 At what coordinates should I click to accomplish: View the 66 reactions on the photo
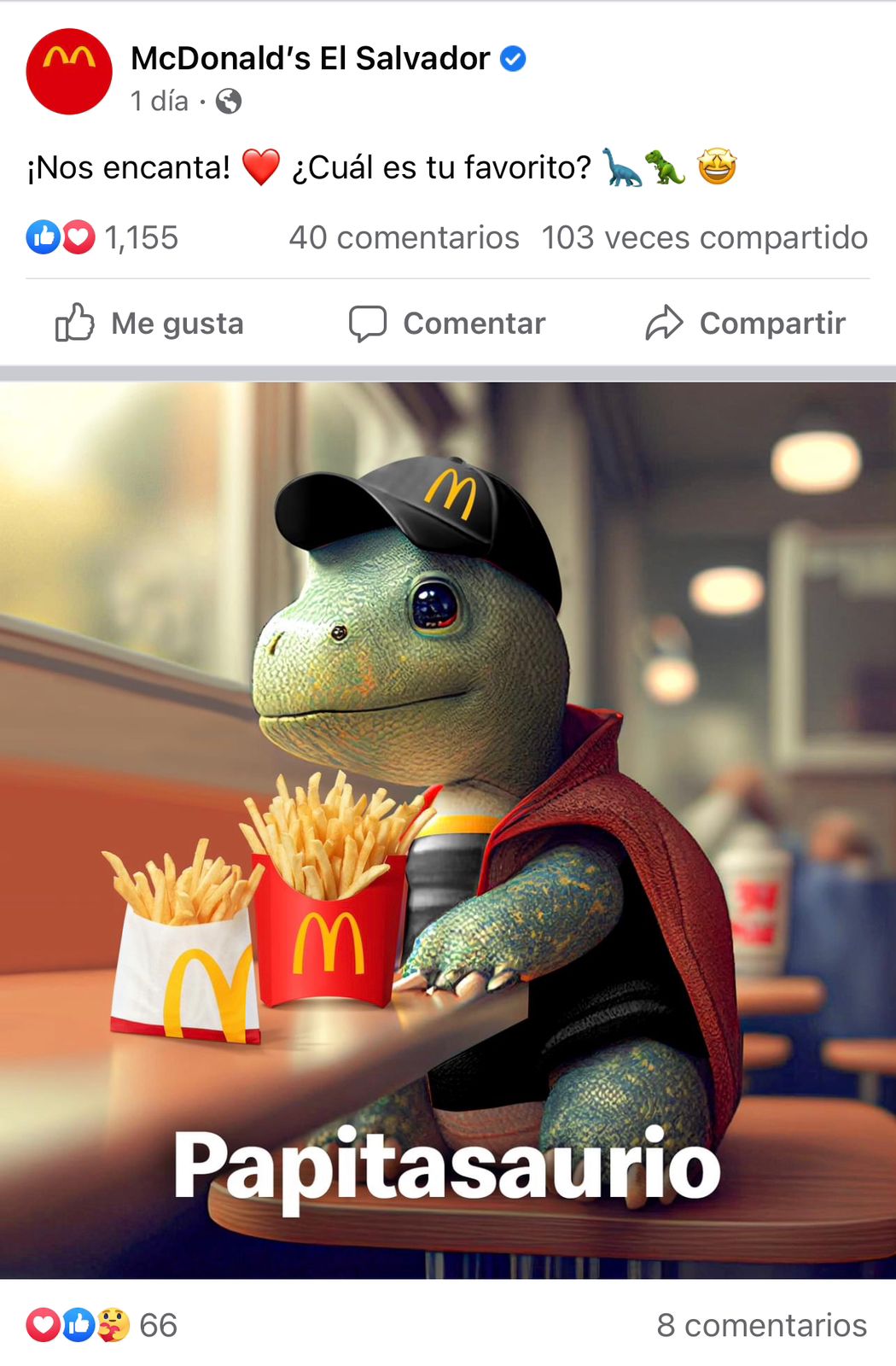pos(102,1325)
